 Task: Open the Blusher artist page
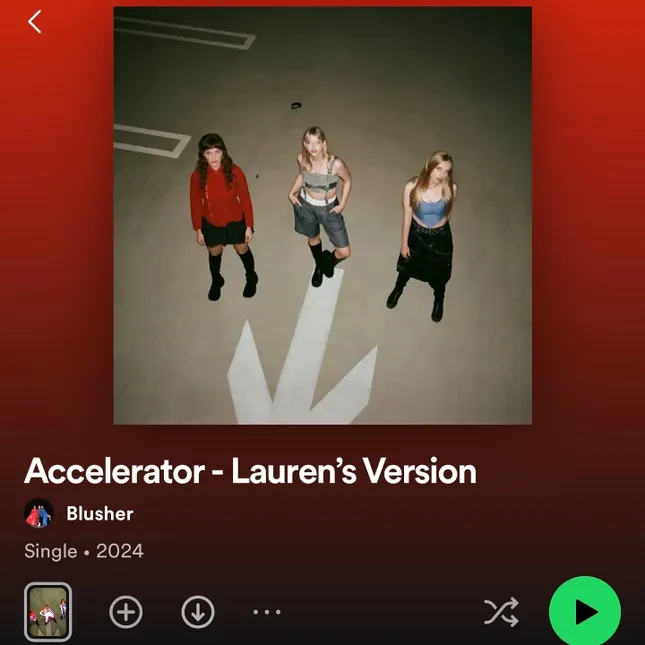click(98, 514)
